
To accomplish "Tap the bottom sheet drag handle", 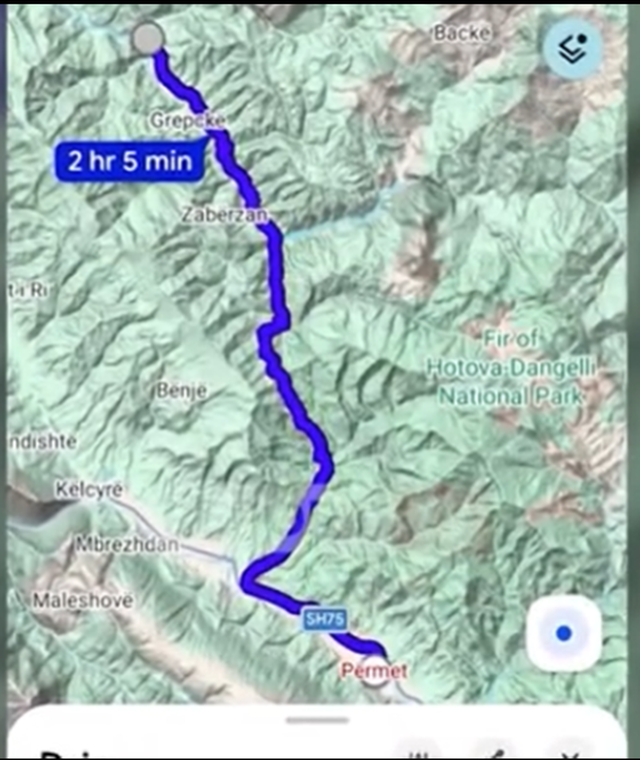I will (318, 720).
